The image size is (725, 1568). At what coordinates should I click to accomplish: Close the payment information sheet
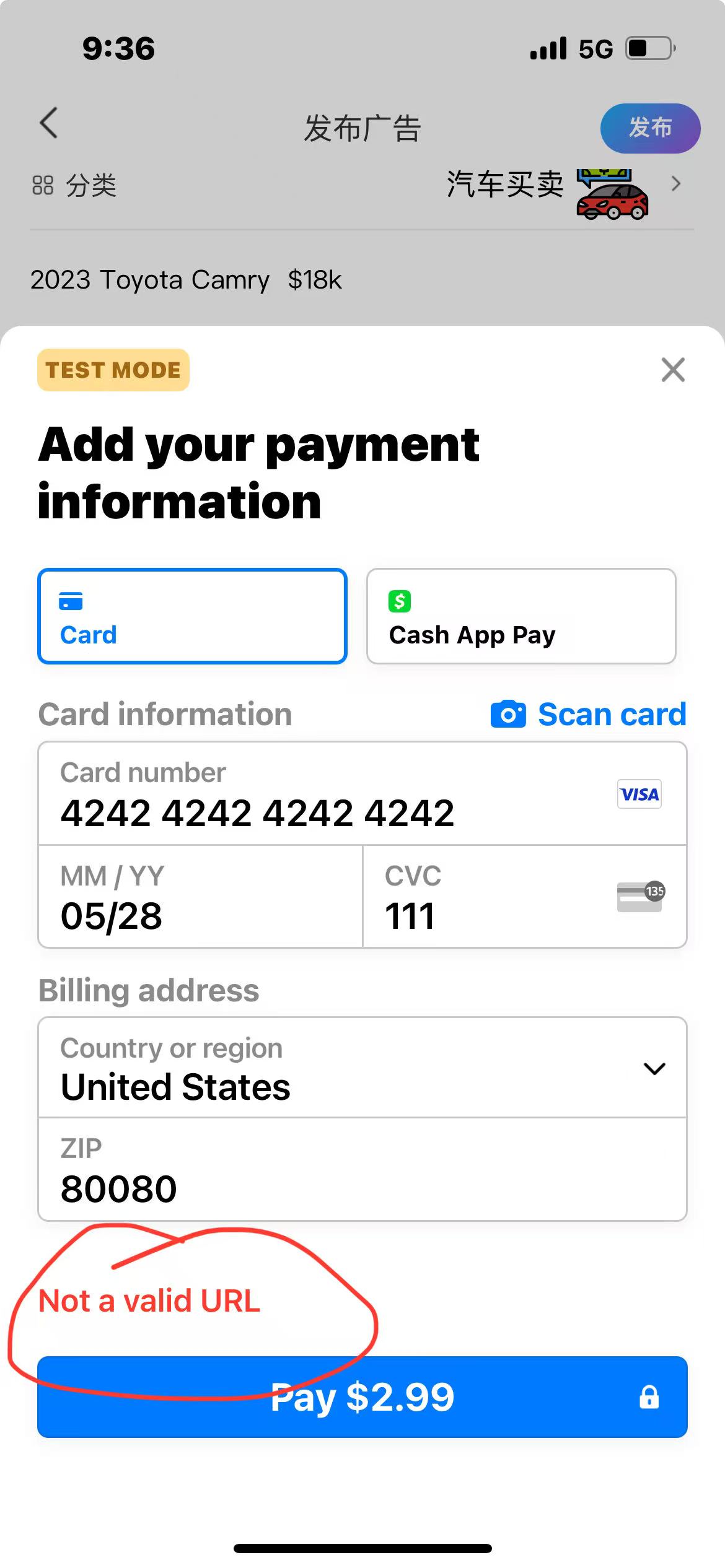click(672, 370)
